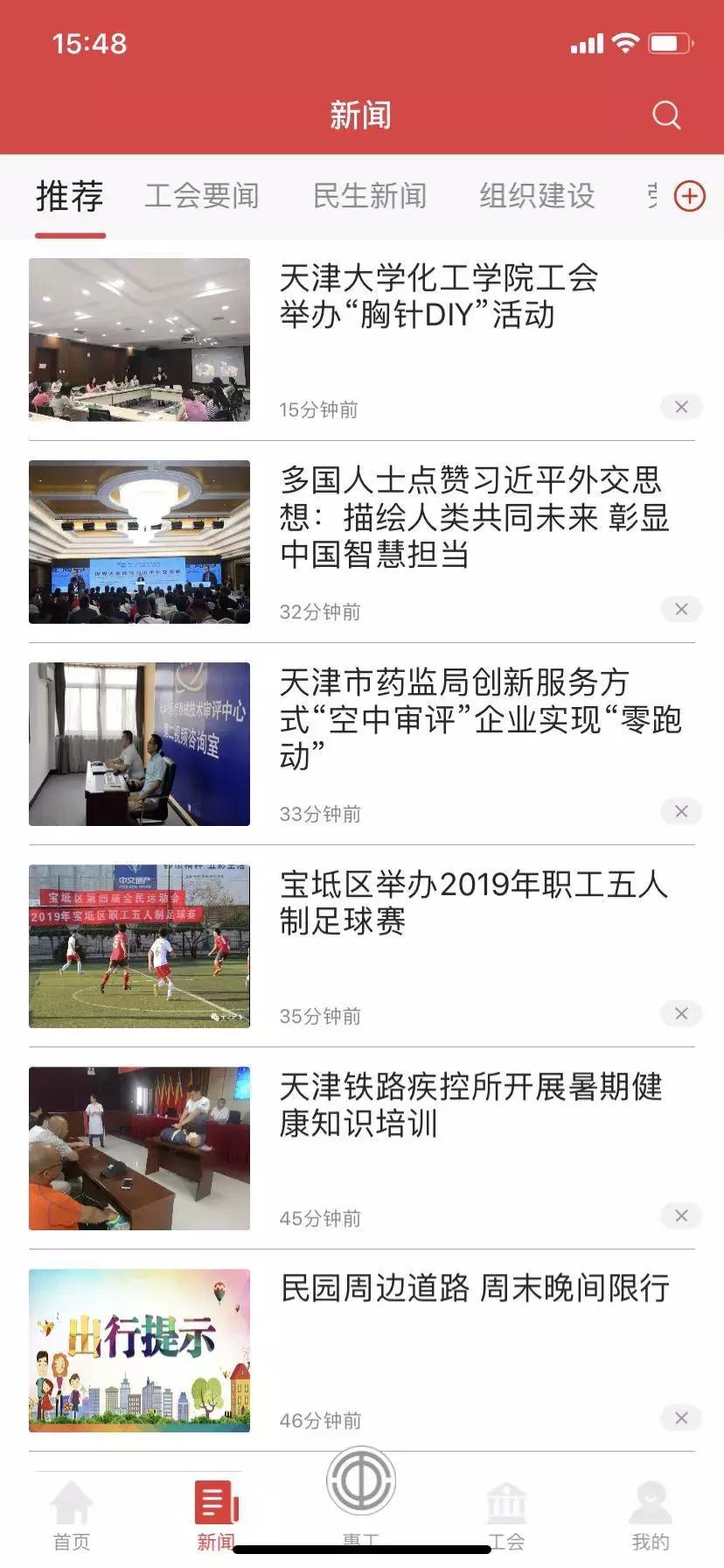Open the search icon in the title bar

click(666, 115)
